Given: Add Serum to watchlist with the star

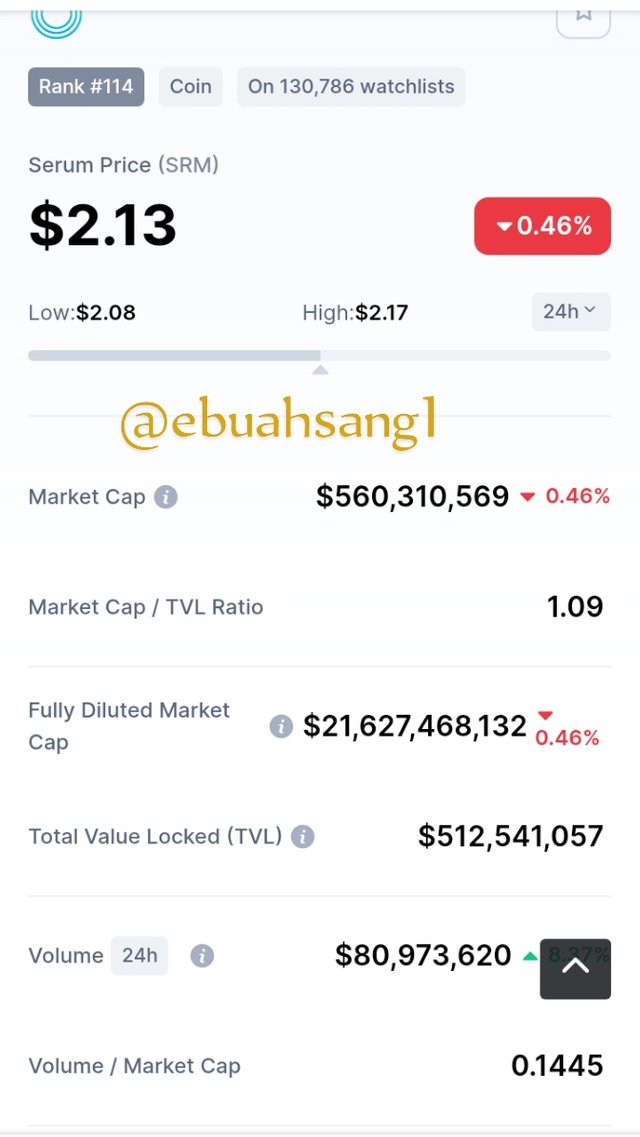Looking at the screenshot, I should [x=583, y=14].
